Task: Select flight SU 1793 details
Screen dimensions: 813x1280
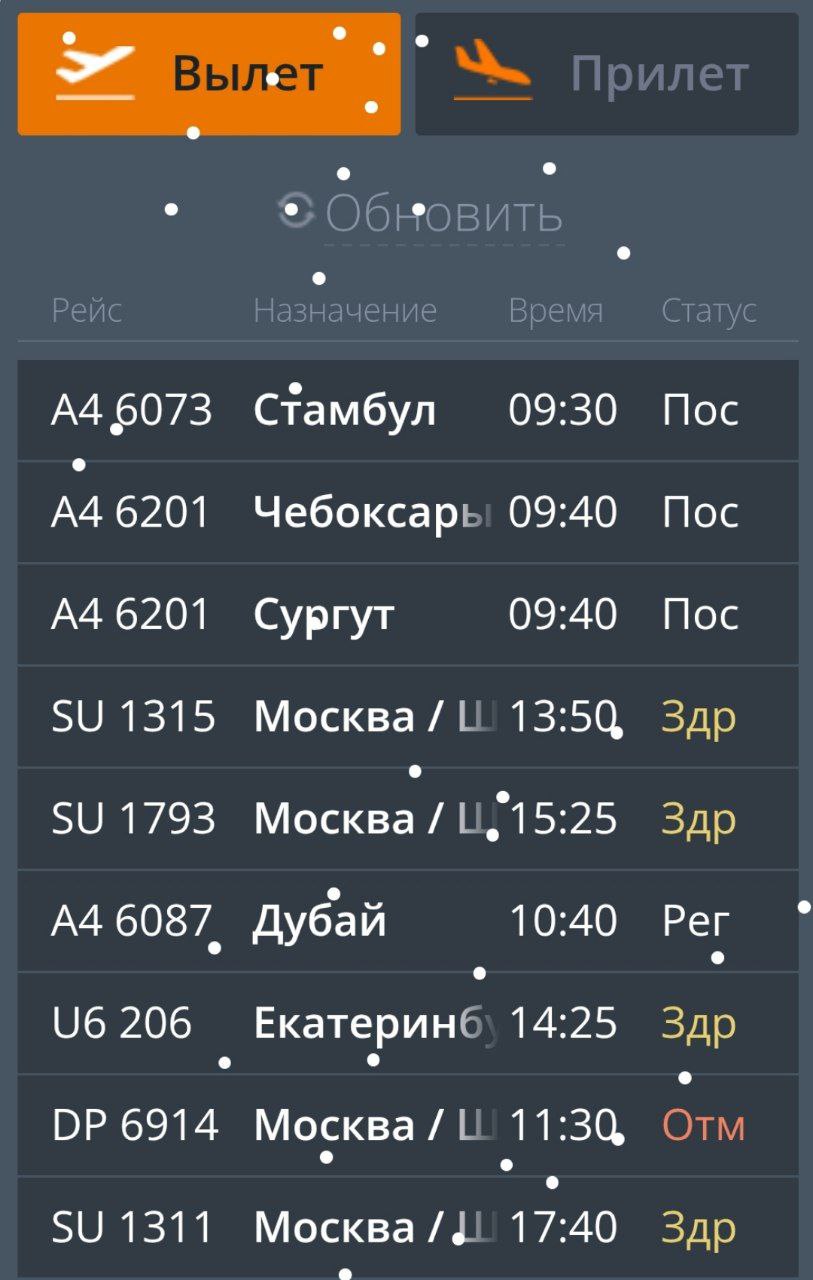Action: [400, 818]
